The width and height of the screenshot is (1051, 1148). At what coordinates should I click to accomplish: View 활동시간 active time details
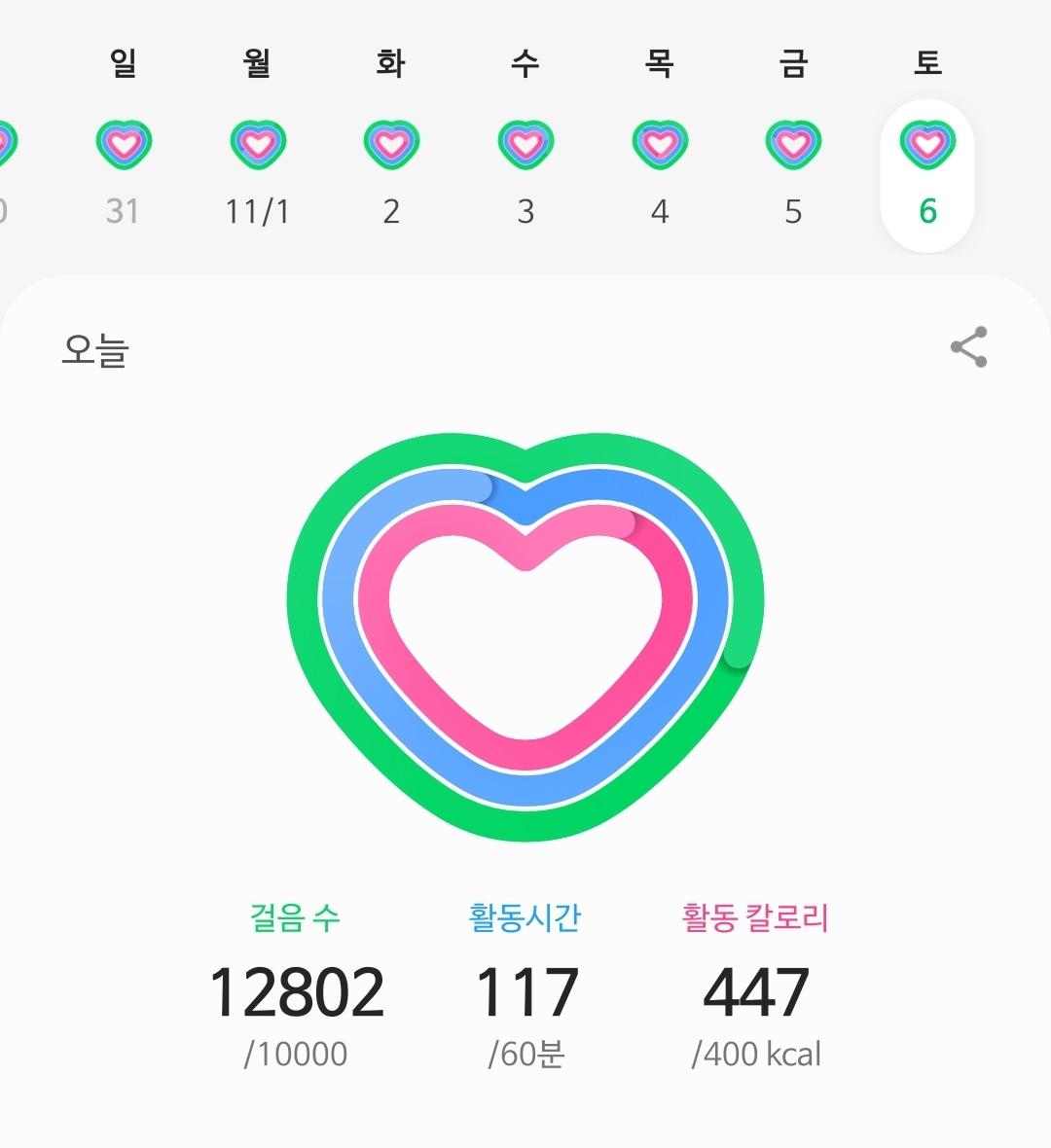(525, 988)
